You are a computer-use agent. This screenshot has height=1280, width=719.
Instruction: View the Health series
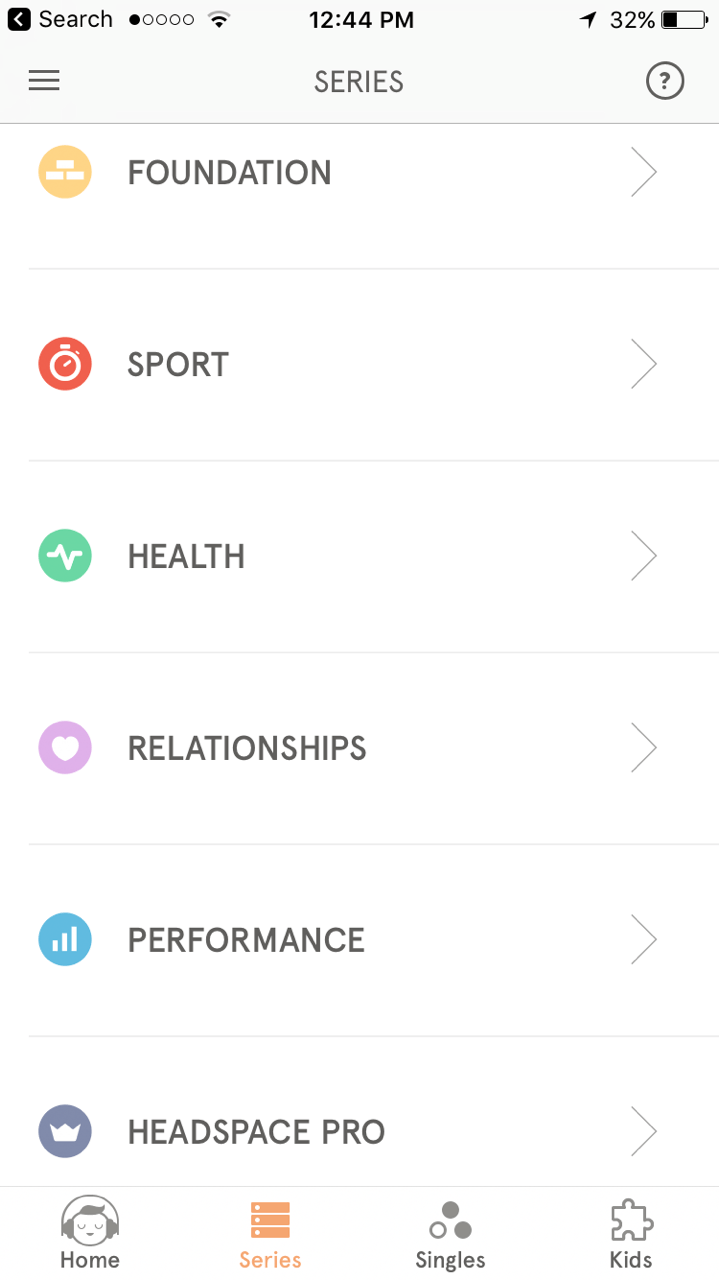coord(186,557)
